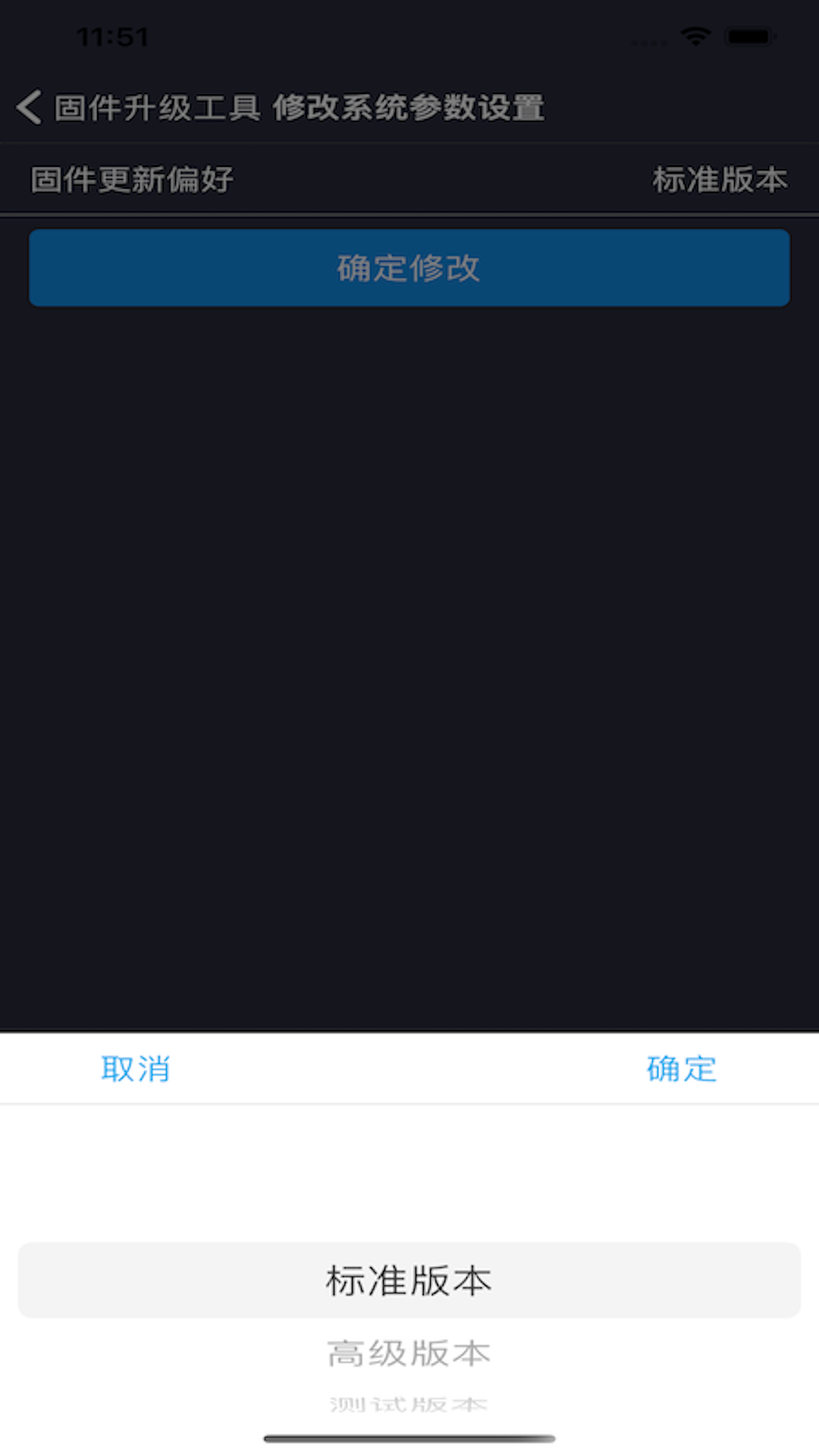
Task: Select 标准版本 in the picker wheel
Action: tap(408, 1279)
